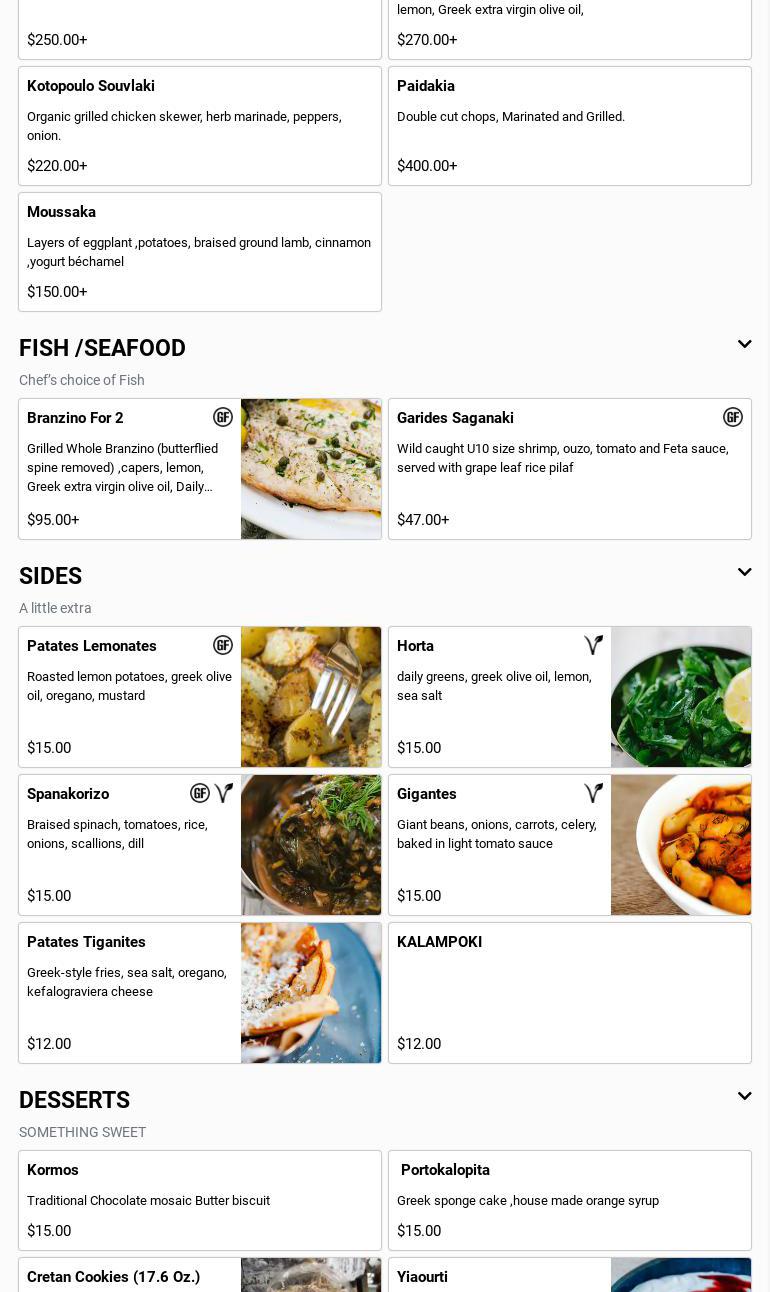
Task: Choose the Spanakorizo side dish
Action: click(x=200, y=845)
